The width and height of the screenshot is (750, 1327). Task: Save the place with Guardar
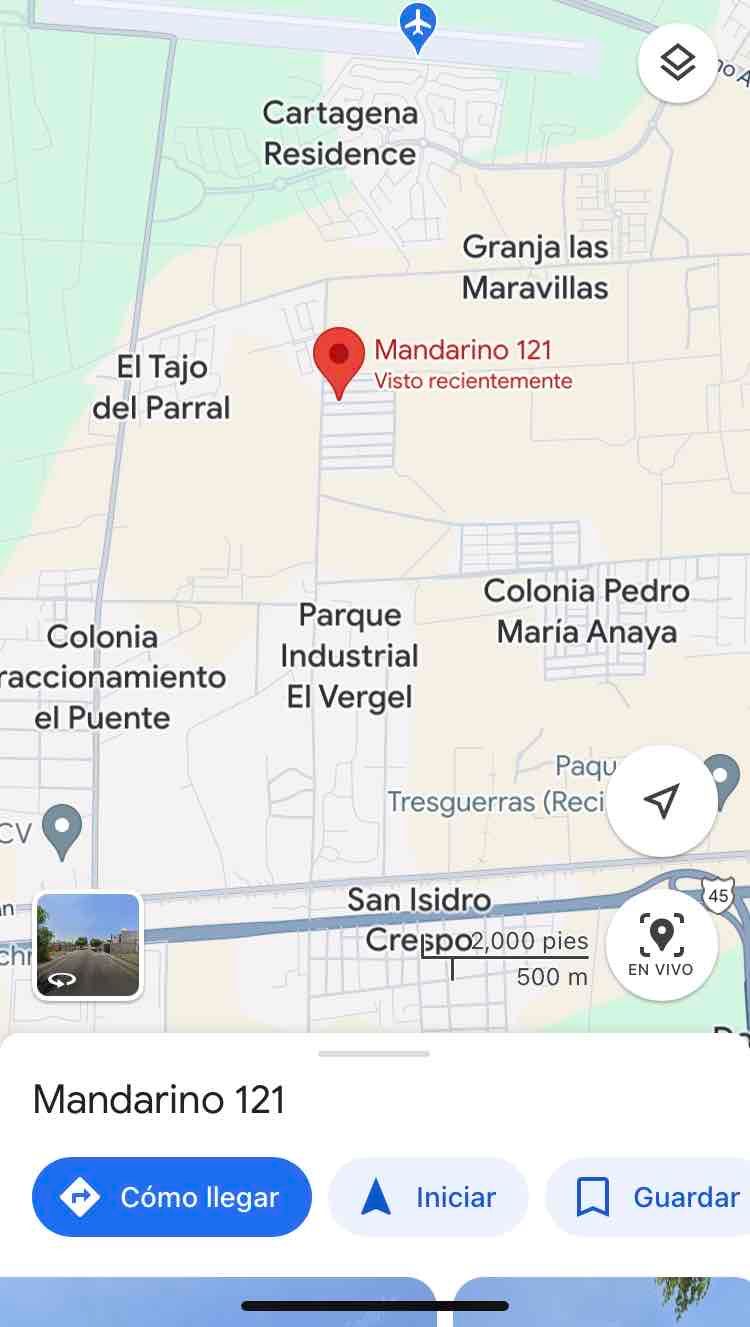click(650, 1197)
